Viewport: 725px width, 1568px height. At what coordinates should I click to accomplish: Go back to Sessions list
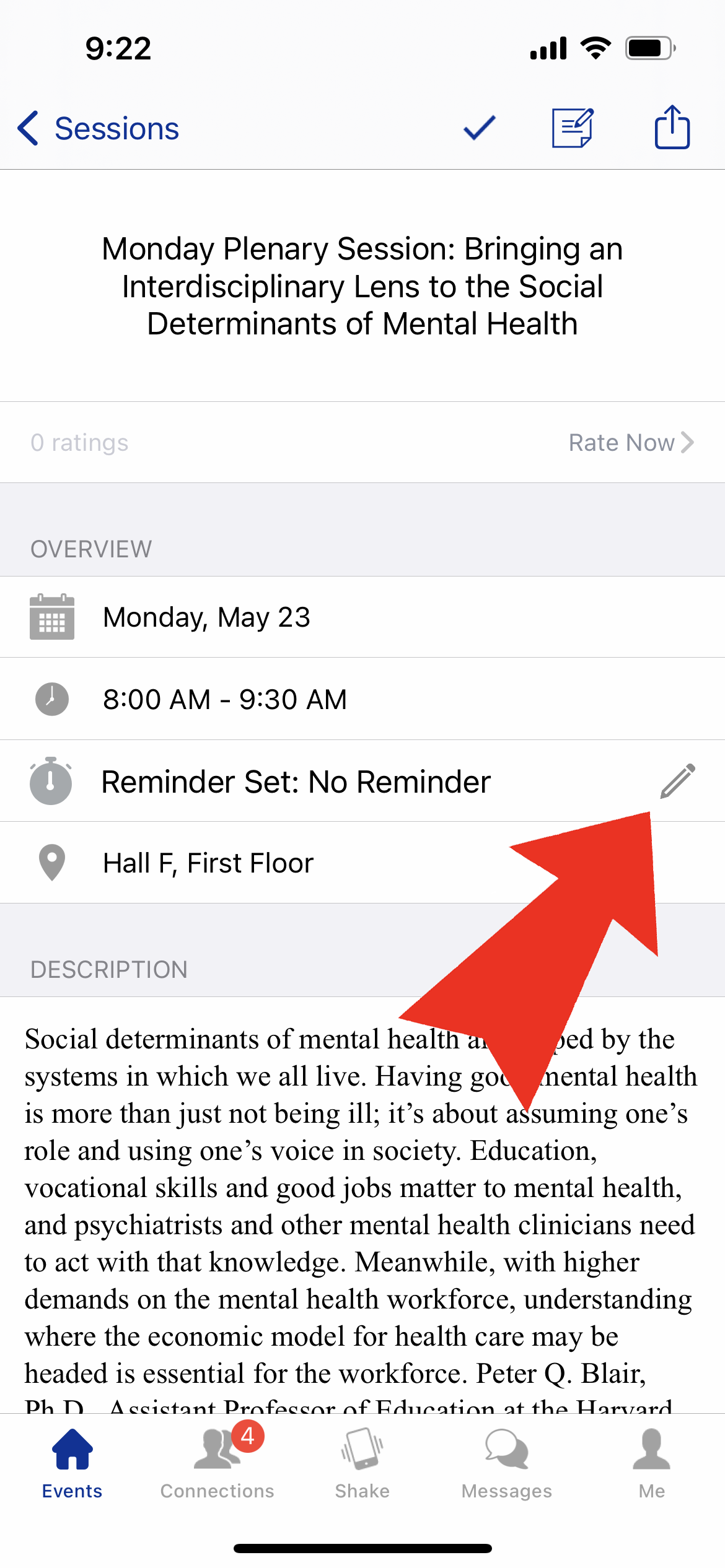[x=99, y=129]
